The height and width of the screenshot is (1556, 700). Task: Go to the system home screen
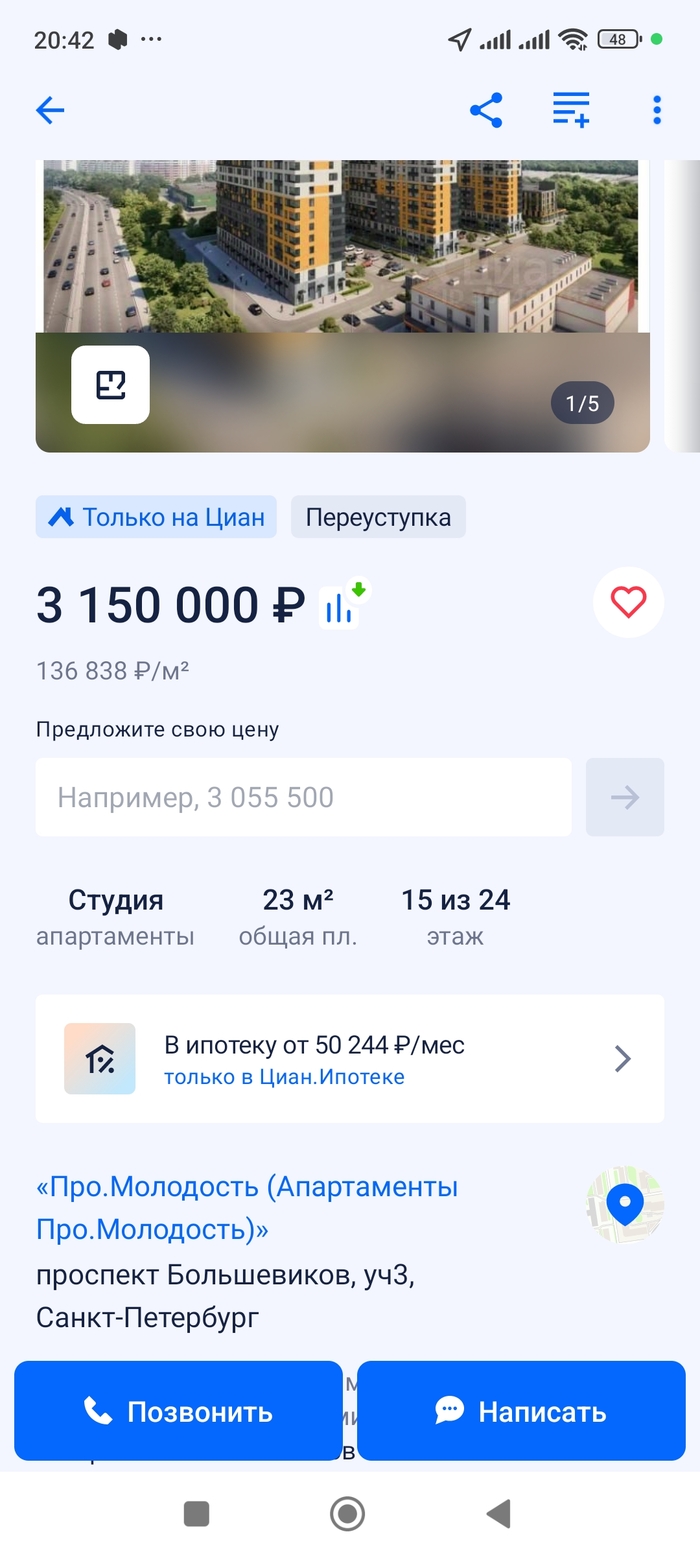[x=347, y=1514]
